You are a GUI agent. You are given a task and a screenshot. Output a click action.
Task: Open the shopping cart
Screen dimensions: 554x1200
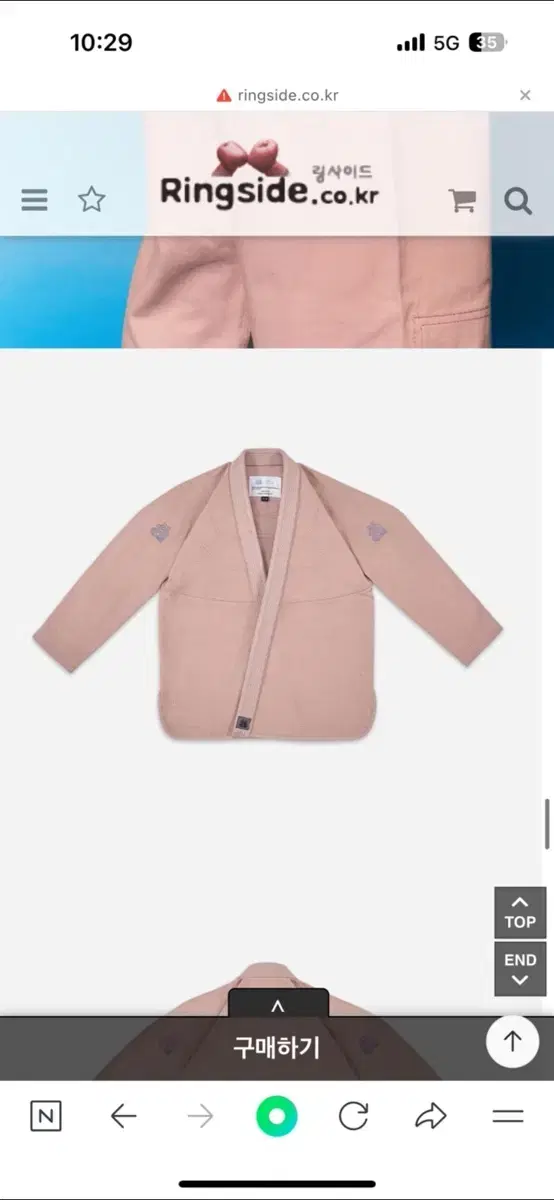462,201
